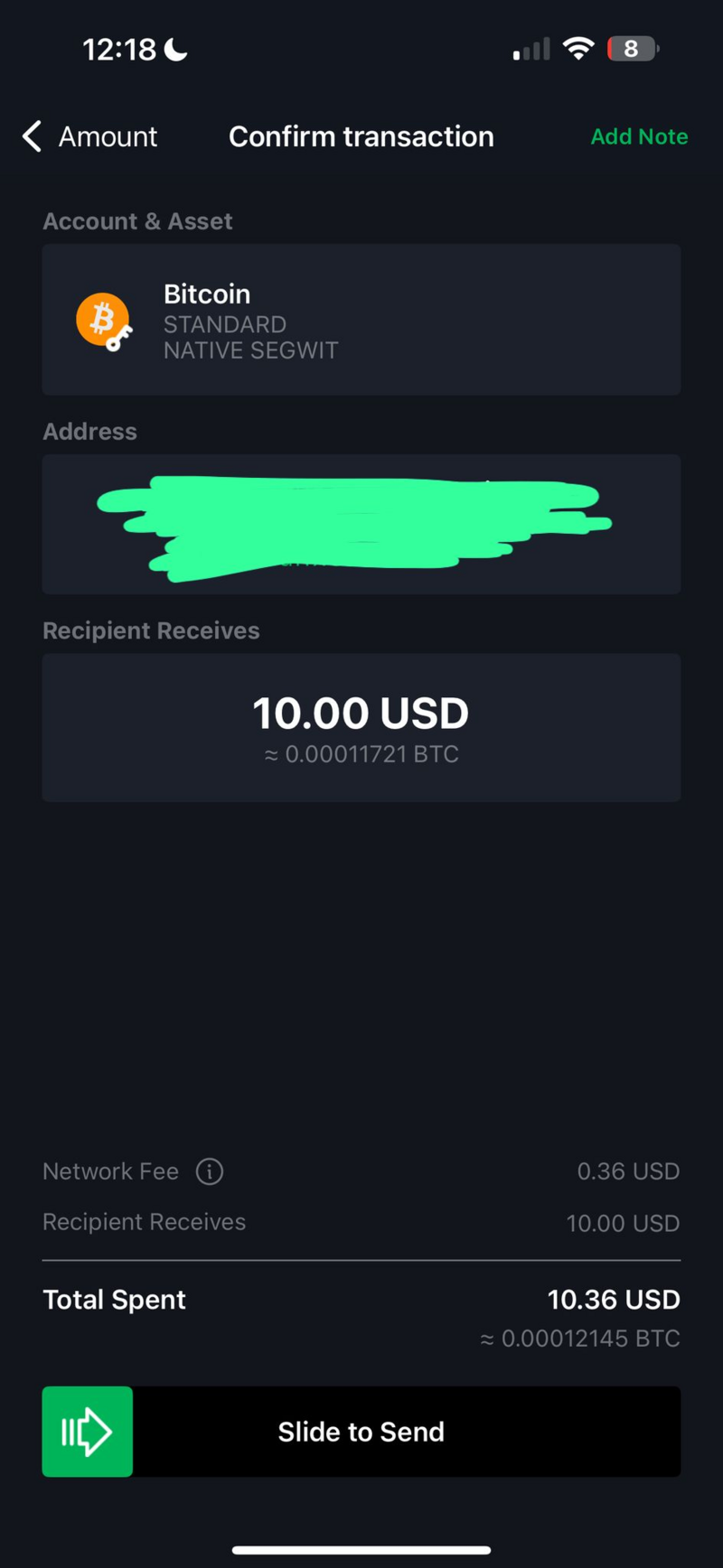Screen dimensions: 723x1568
Task: Open the Network Fee info icon
Action: coord(210,1171)
